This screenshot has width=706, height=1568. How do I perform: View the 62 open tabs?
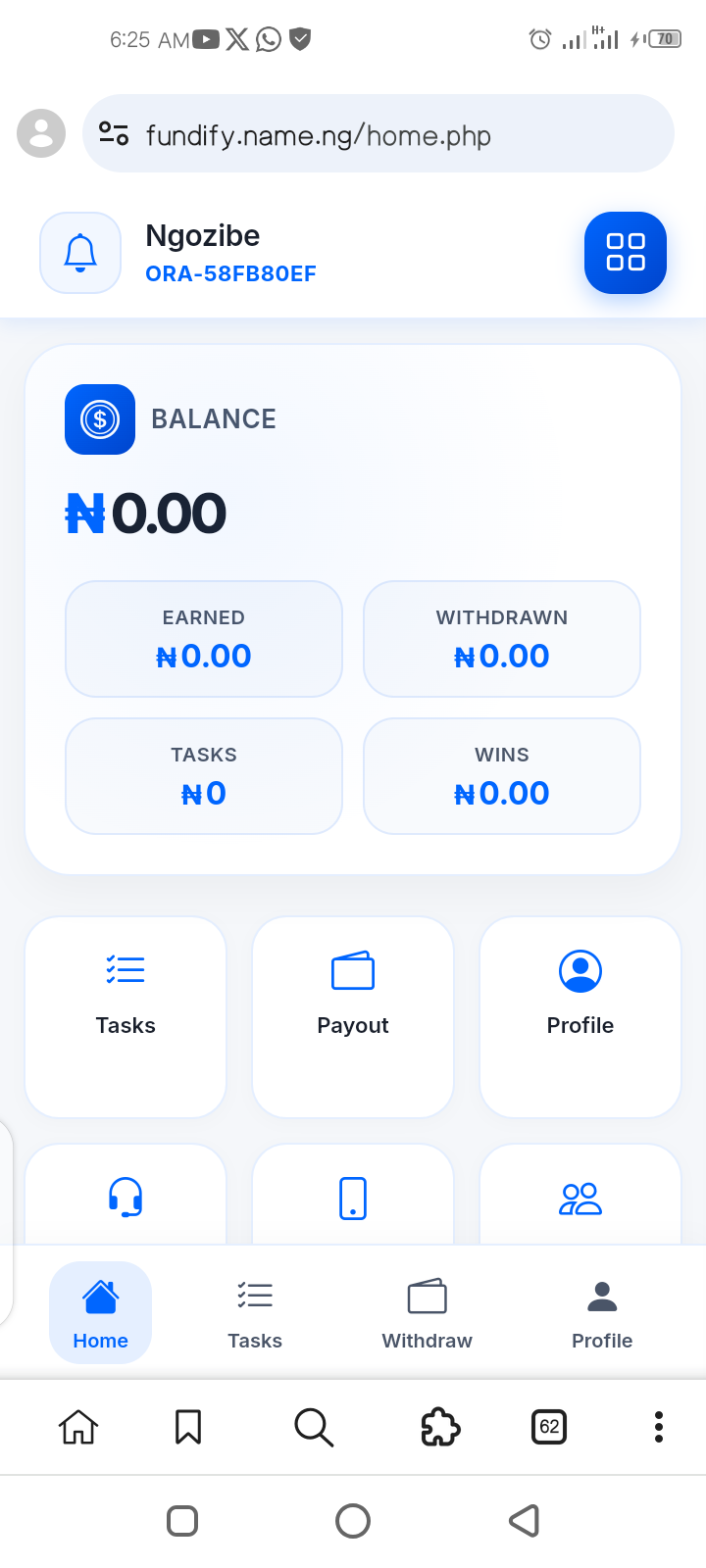tap(549, 1427)
